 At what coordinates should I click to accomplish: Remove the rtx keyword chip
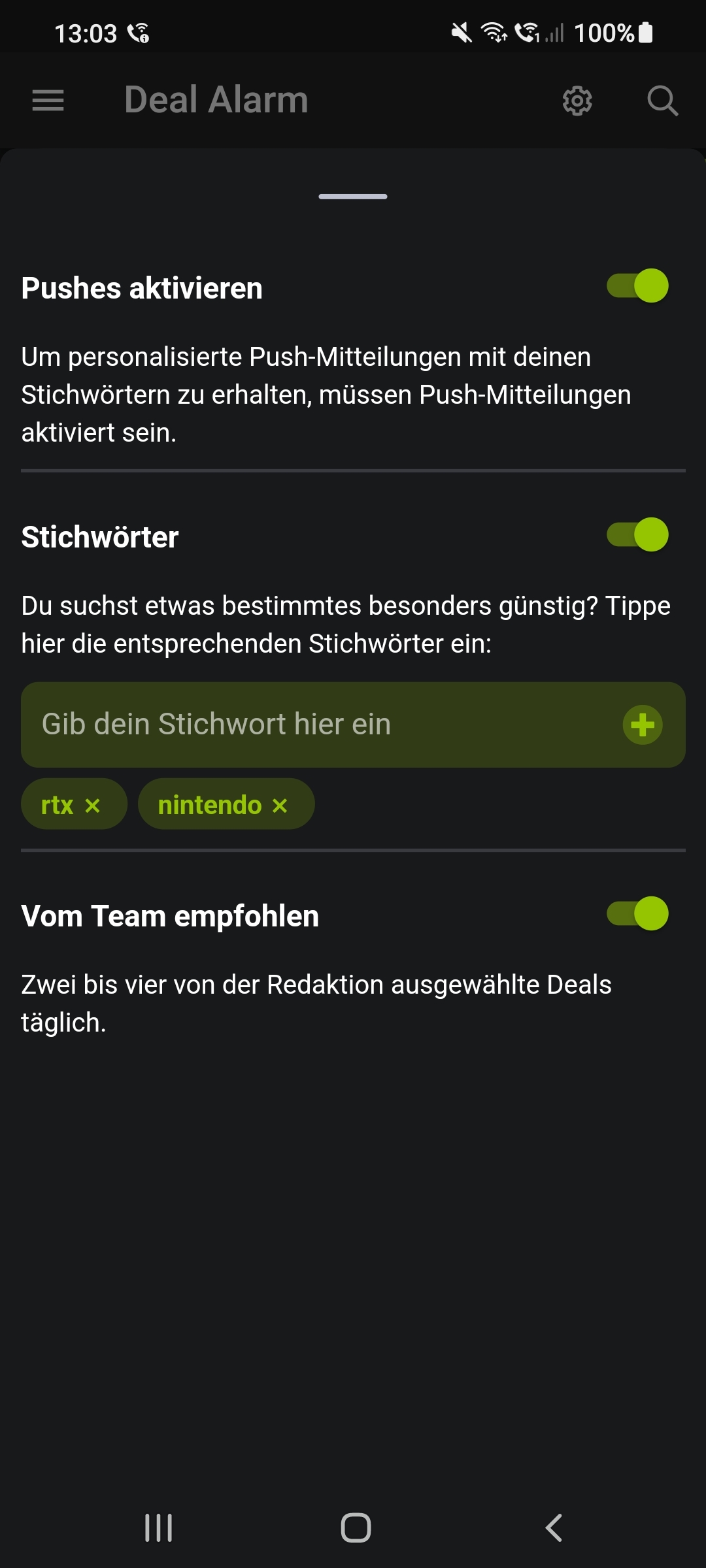(x=93, y=806)
